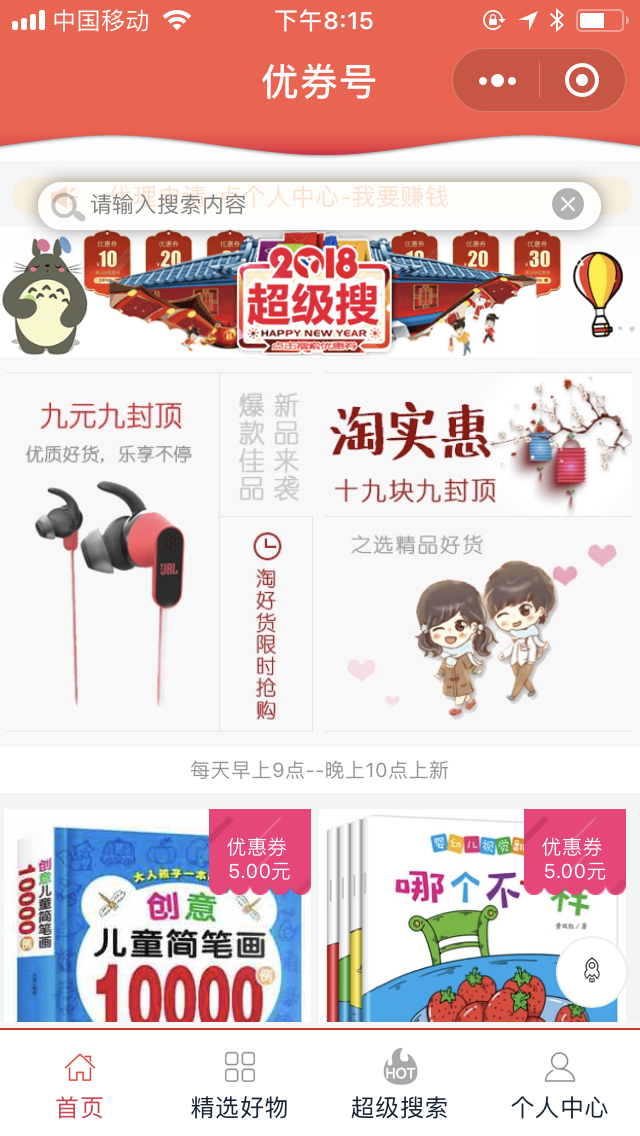Open the 九元九封顶 section

coord(112,551)
